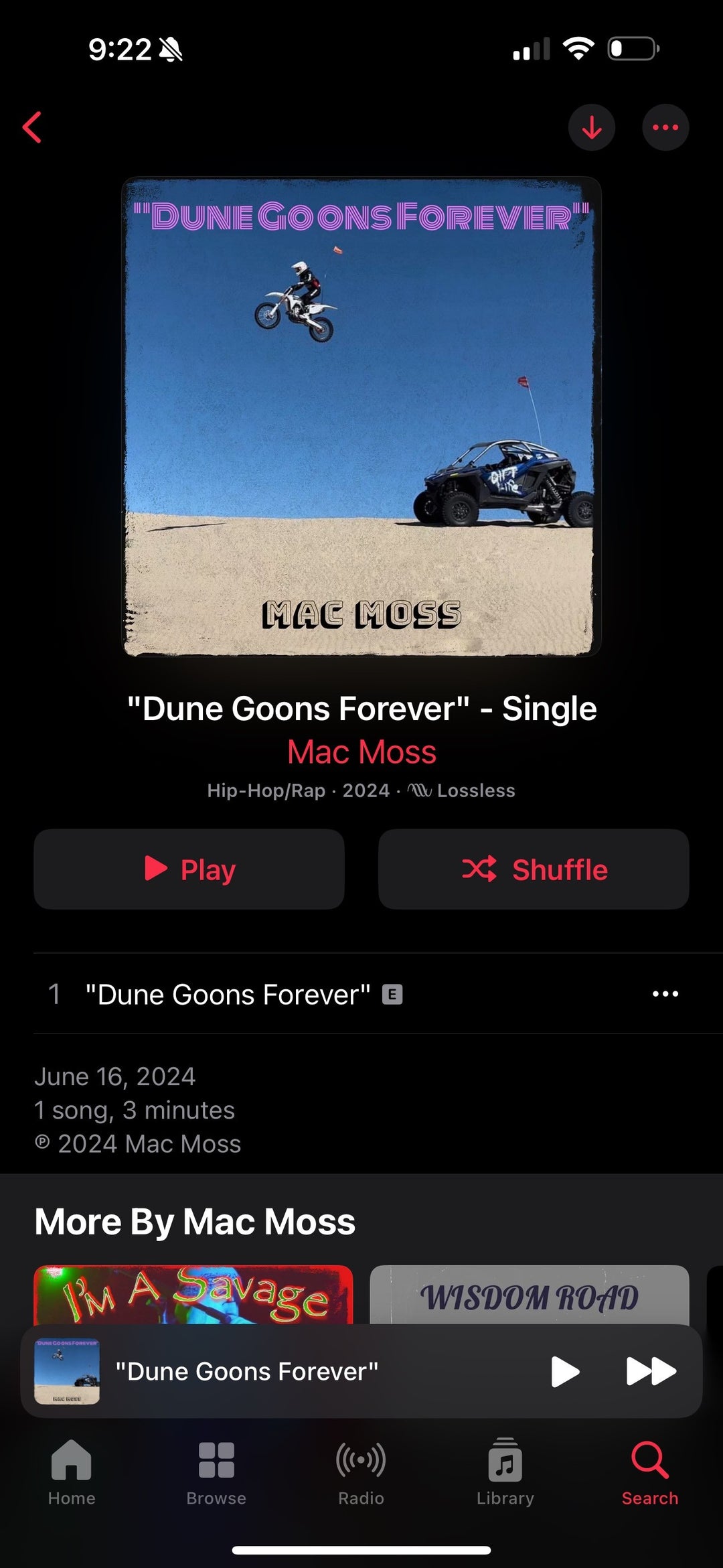Open more options for track 1

pyautogui.click(x=665, y=994)
